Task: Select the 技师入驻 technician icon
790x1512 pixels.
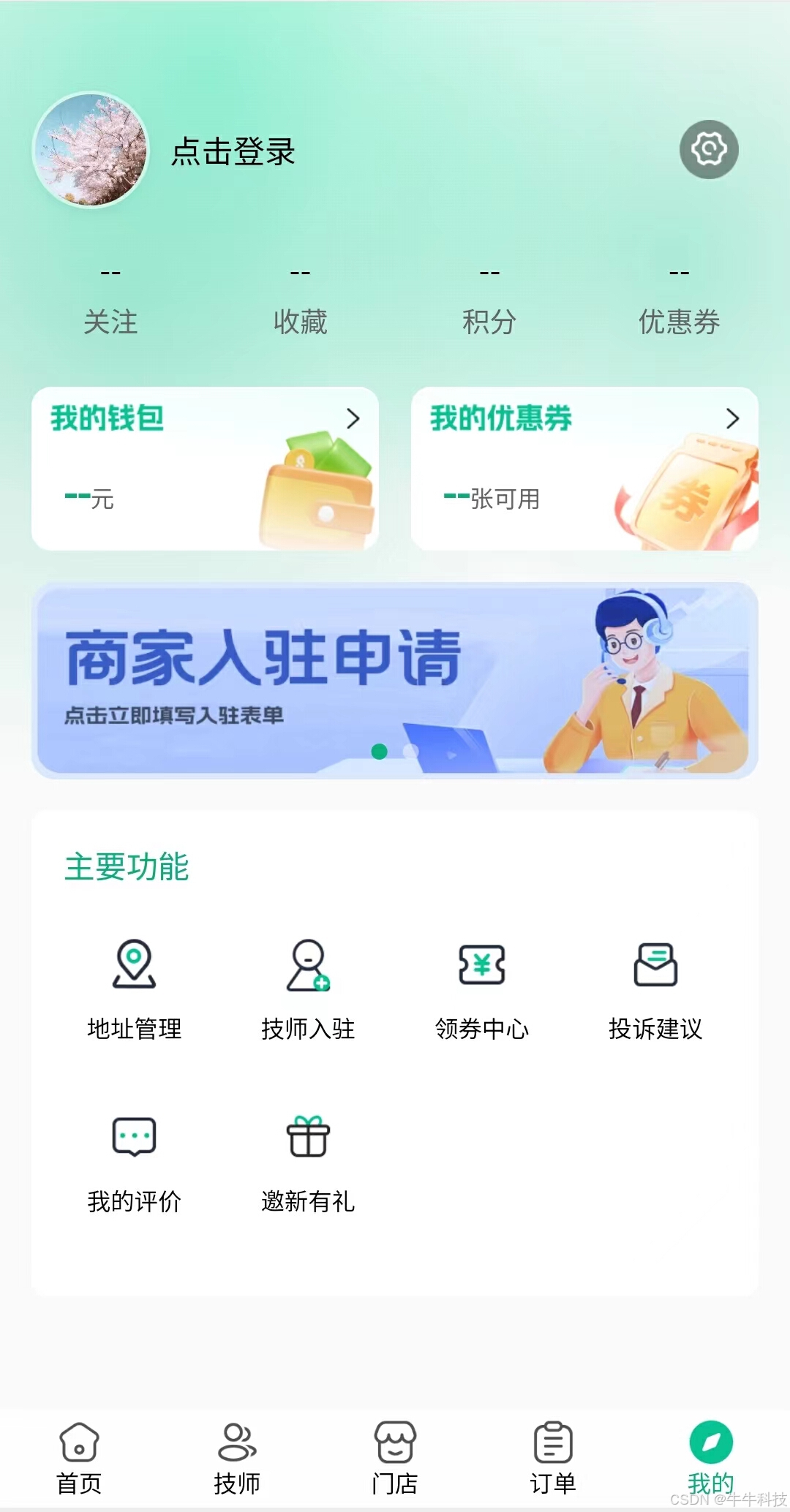Action: (x=308, y=965)
